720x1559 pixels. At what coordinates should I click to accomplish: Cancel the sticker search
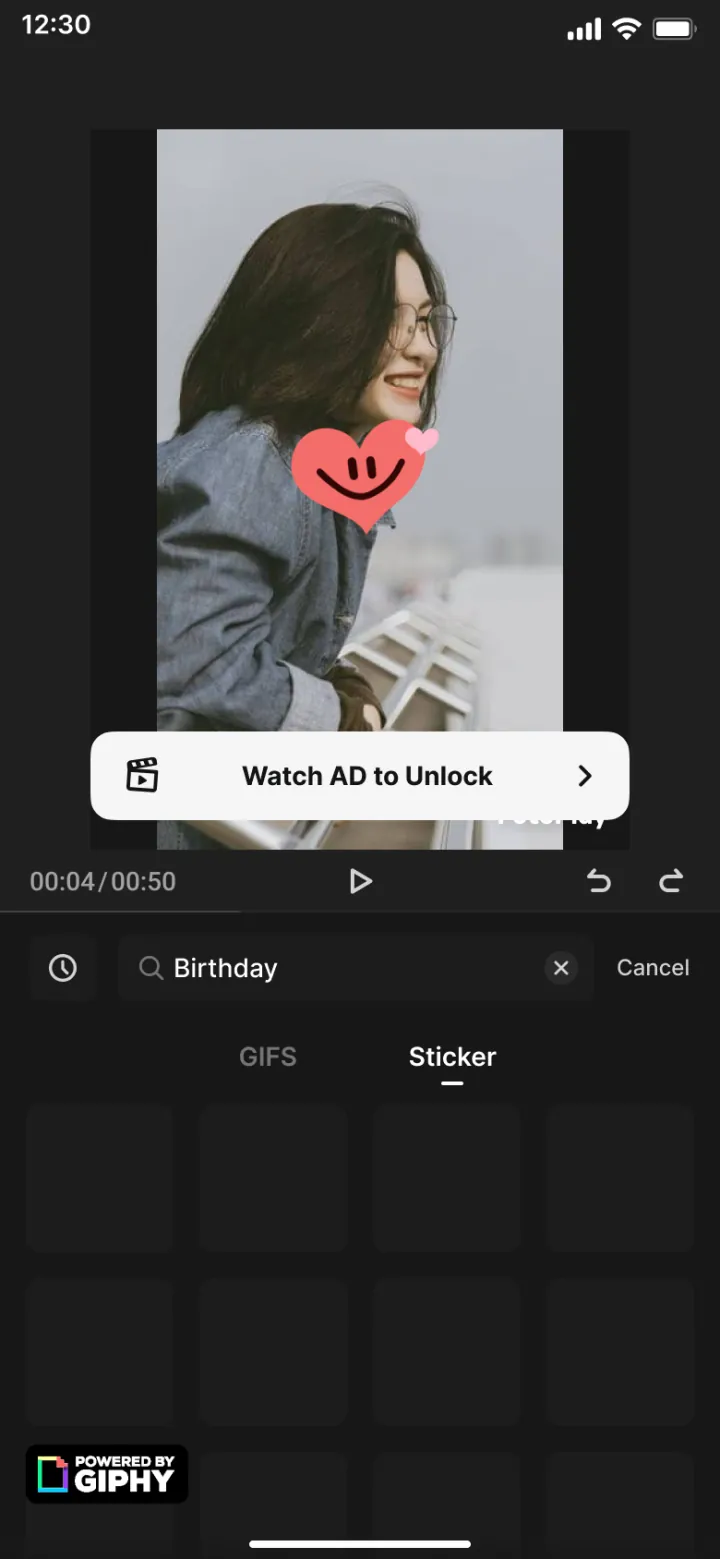point(653,968)
